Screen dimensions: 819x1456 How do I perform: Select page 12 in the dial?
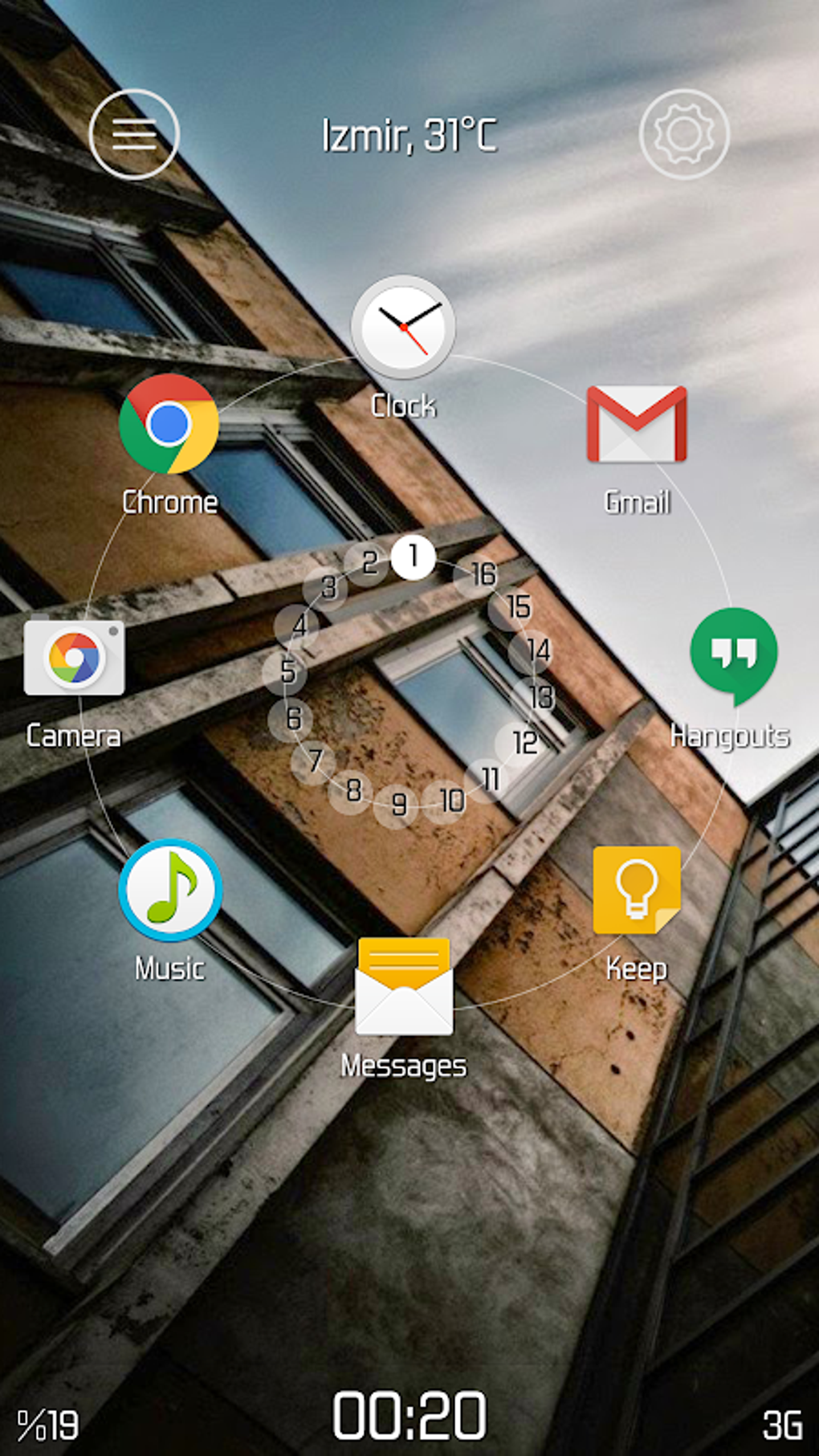pos(524,743)
